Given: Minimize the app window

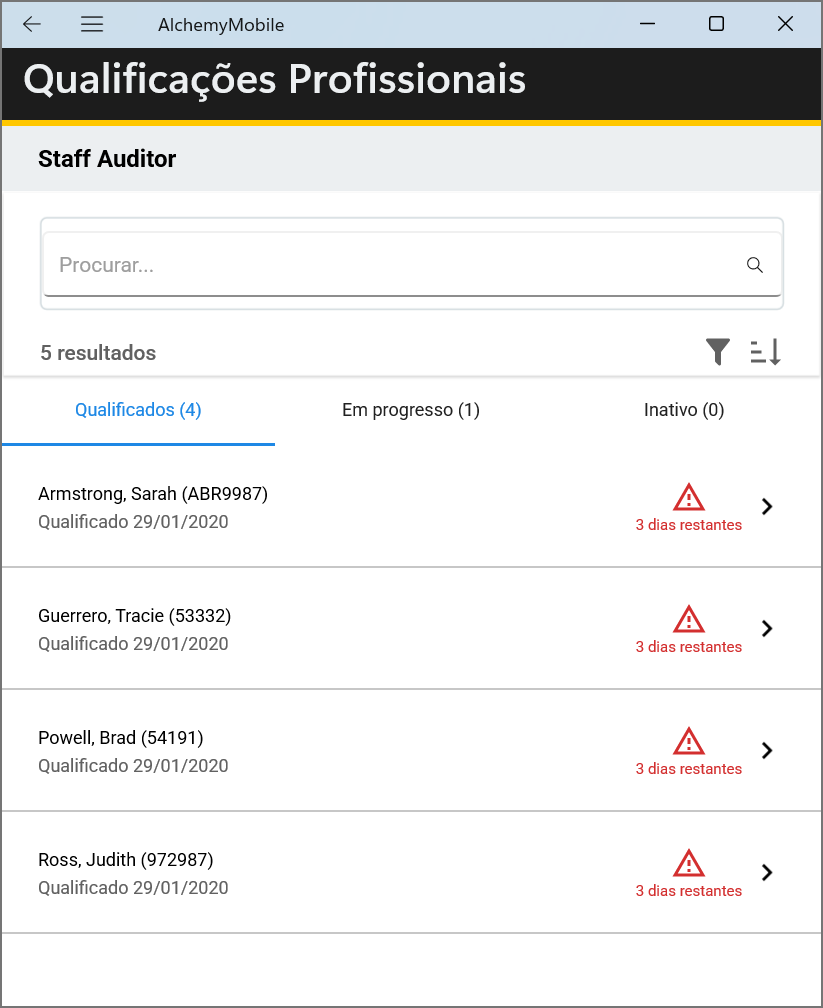Looking at the screenshot, I should pos(648,25).
